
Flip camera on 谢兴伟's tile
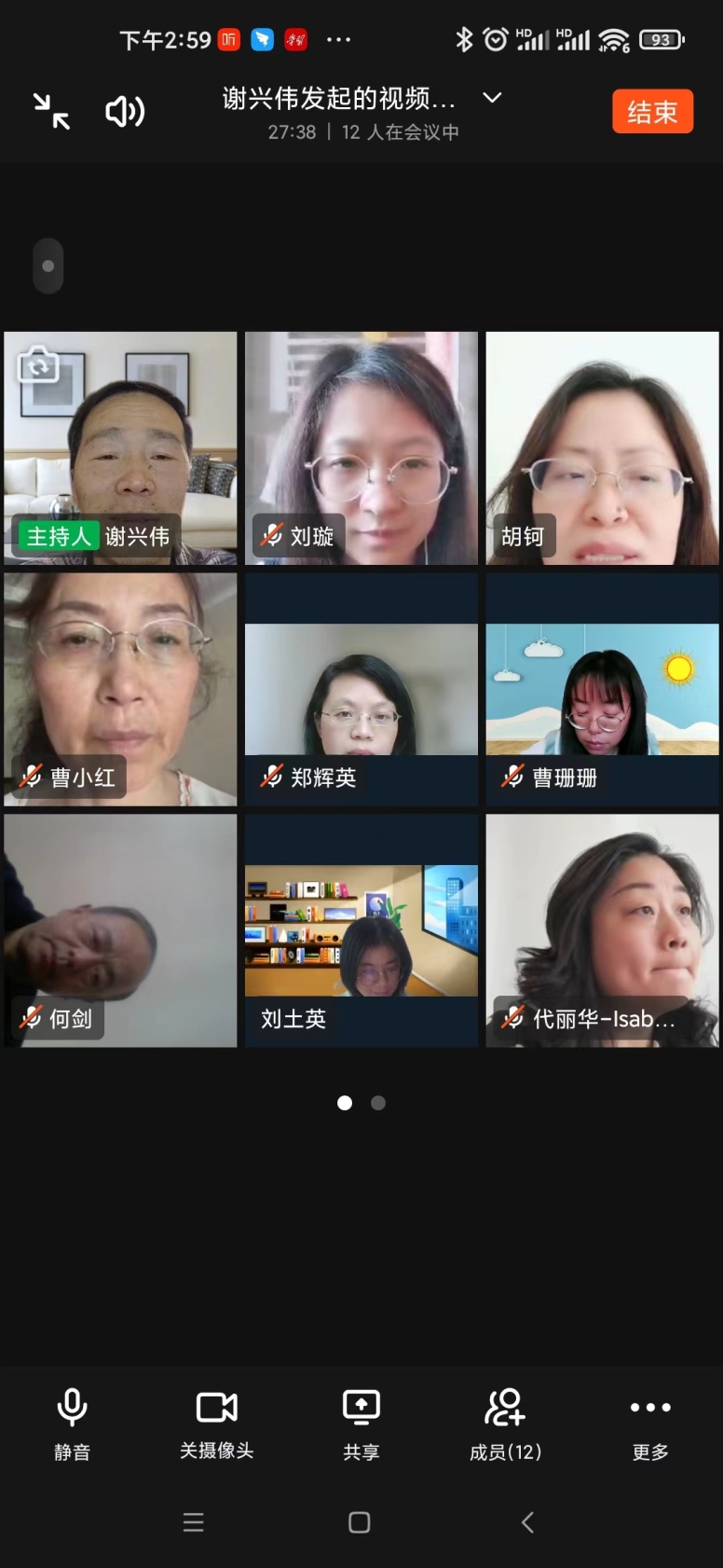pyautogui.click(x=39, y=365)
